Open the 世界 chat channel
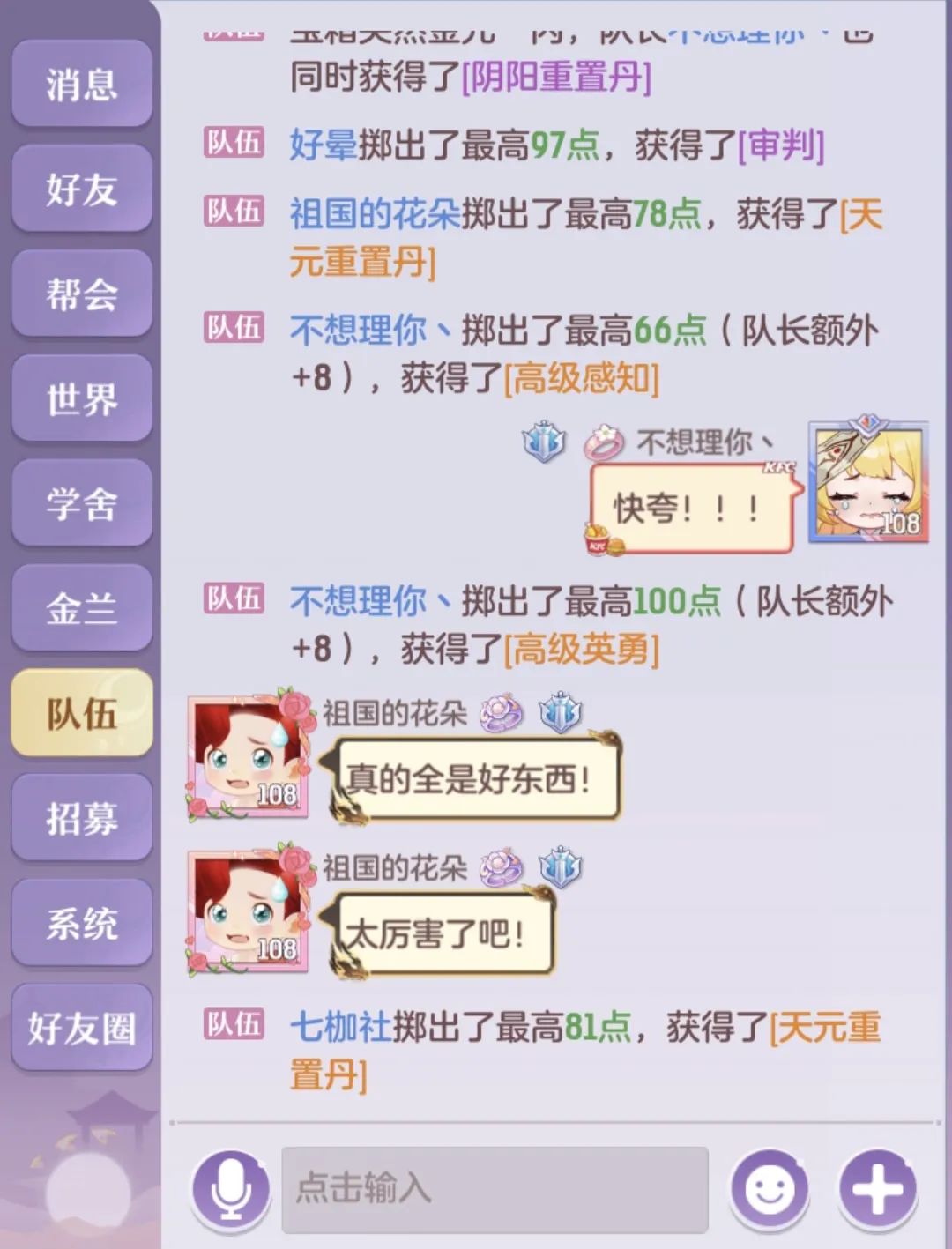952x1249 pixels. click(x=81, y=398)
